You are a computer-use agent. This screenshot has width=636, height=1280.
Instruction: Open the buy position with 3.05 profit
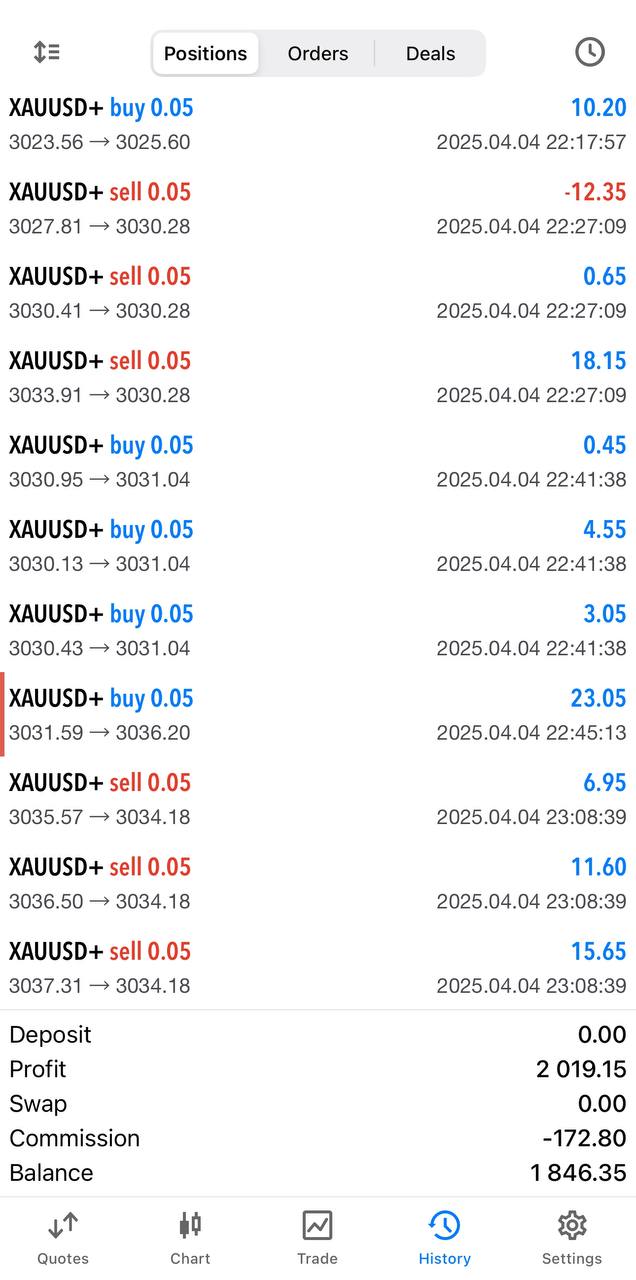click(318, 630)
